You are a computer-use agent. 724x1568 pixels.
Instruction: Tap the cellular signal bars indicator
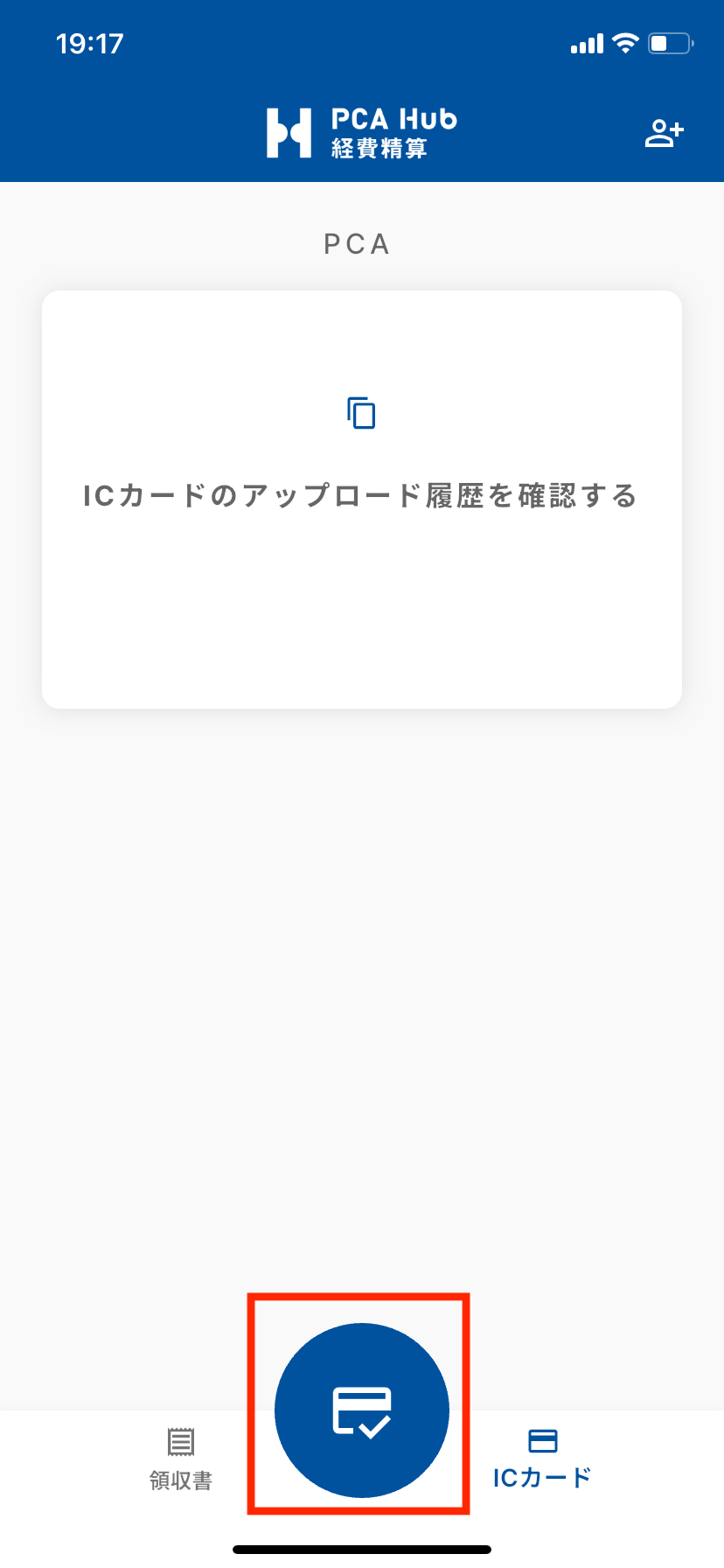pos(587,43)
